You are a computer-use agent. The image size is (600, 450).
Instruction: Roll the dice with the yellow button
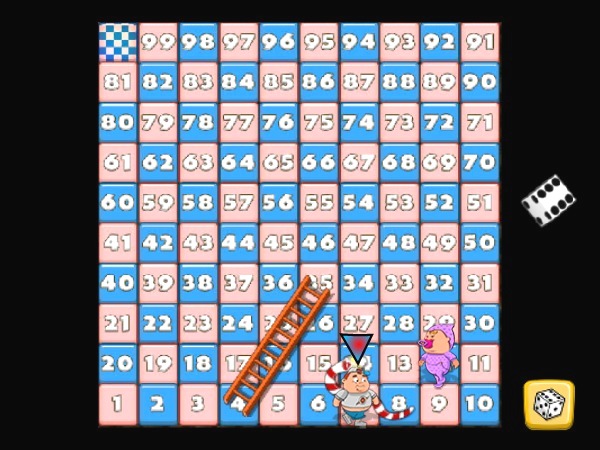(x=549, y=404)
